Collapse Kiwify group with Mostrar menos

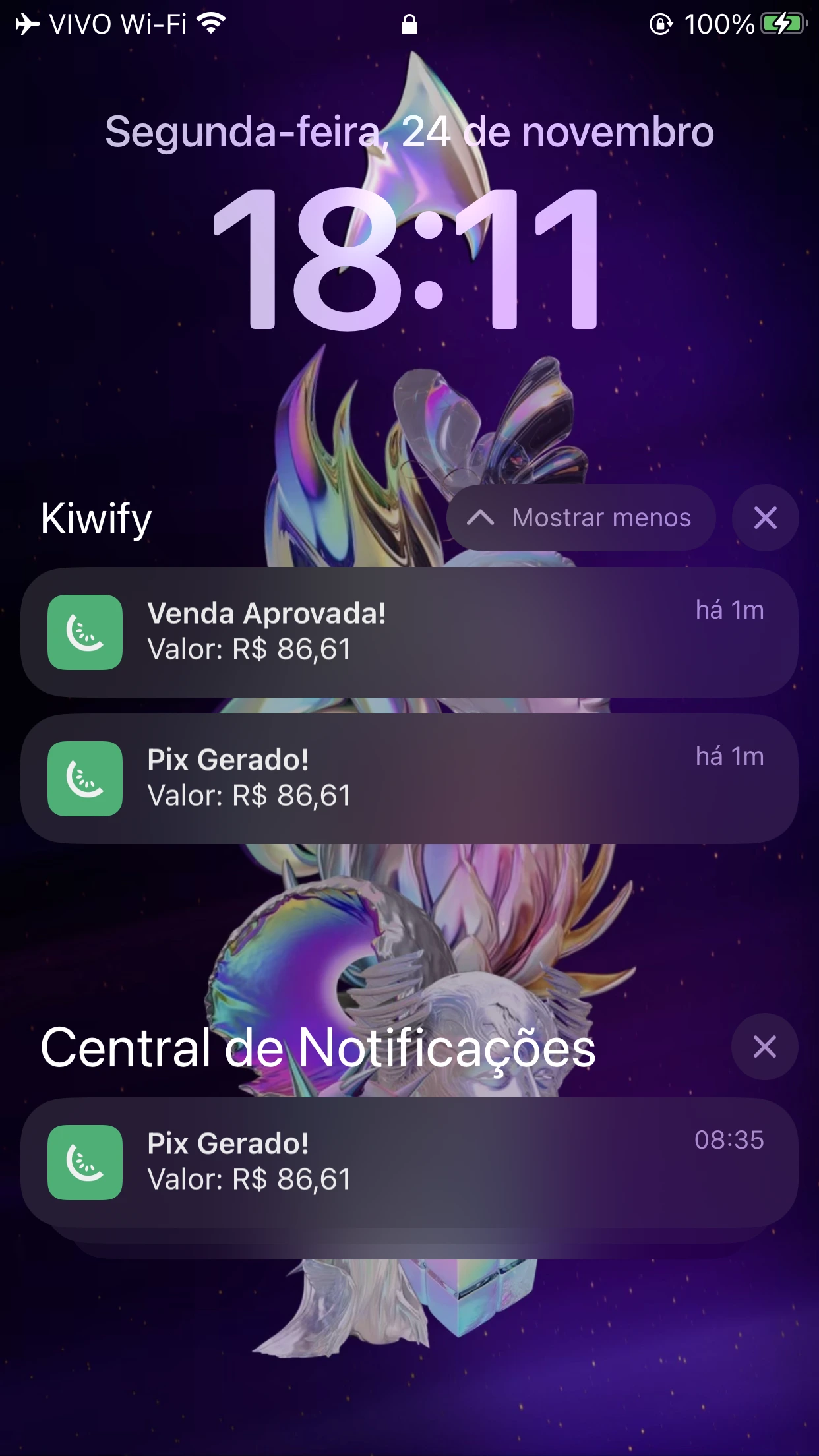tap(581, 518)
